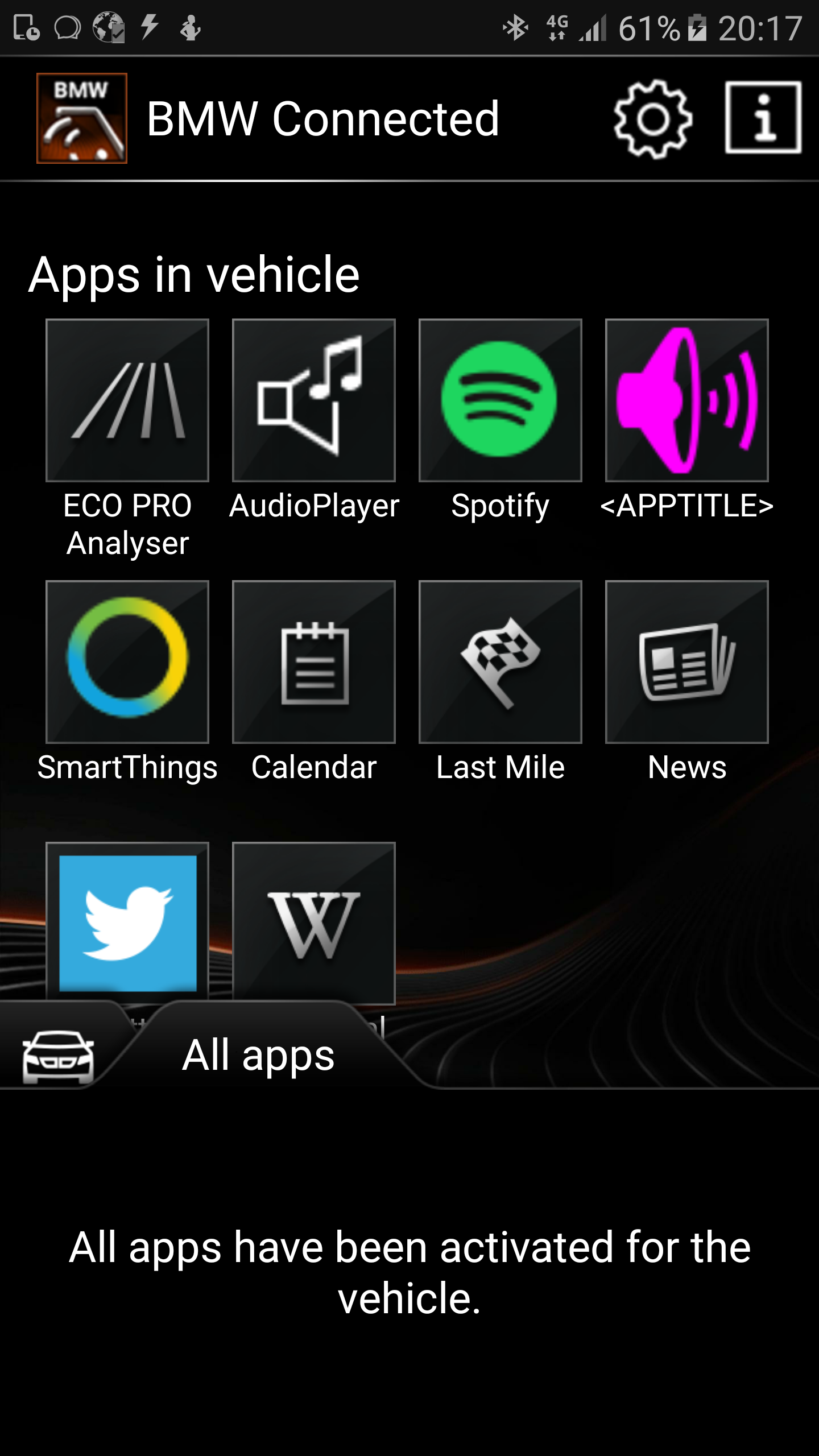Open the Wikipedia W app tile
This screenshot has width=819, height=1456.
tap(314, 923)
